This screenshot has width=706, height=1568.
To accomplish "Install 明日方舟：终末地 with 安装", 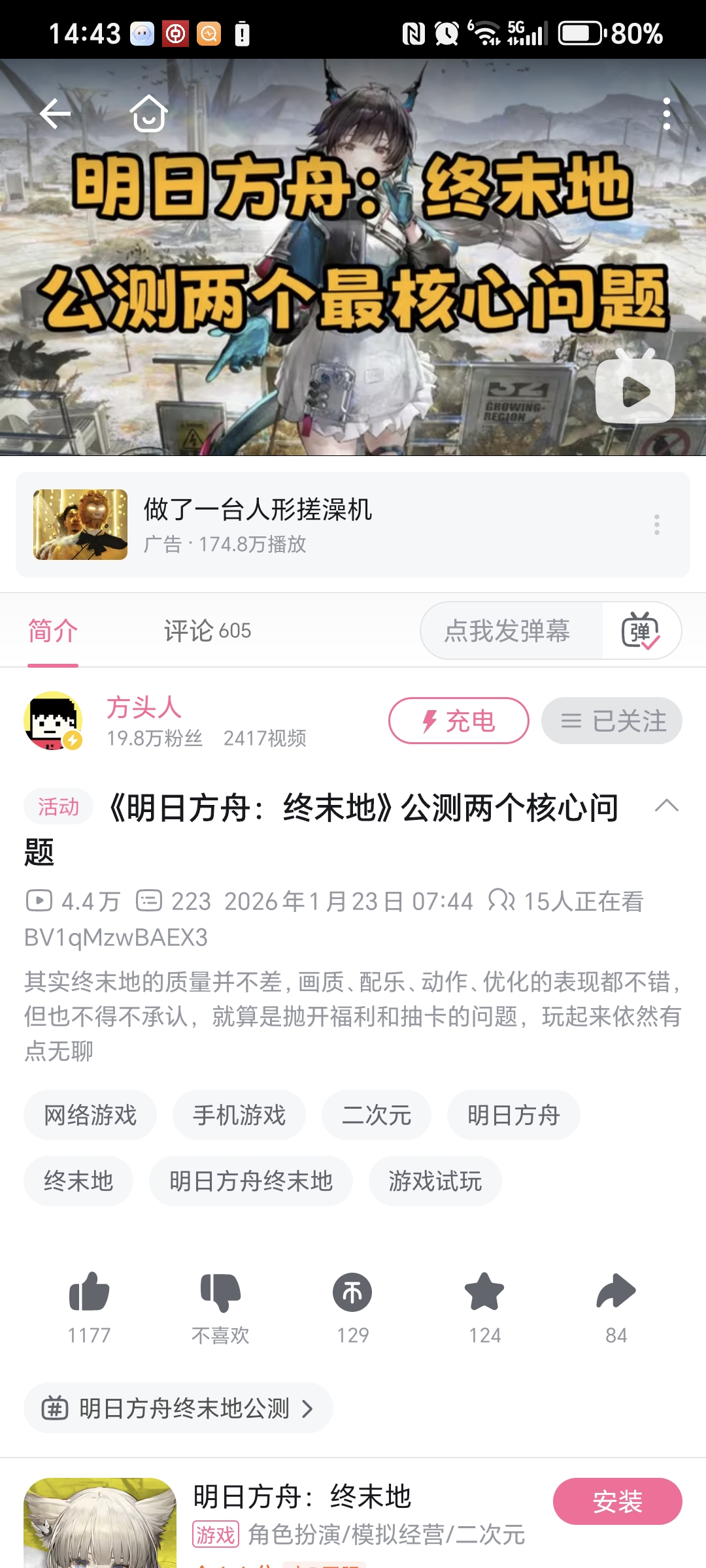I will coord(617,1501).
